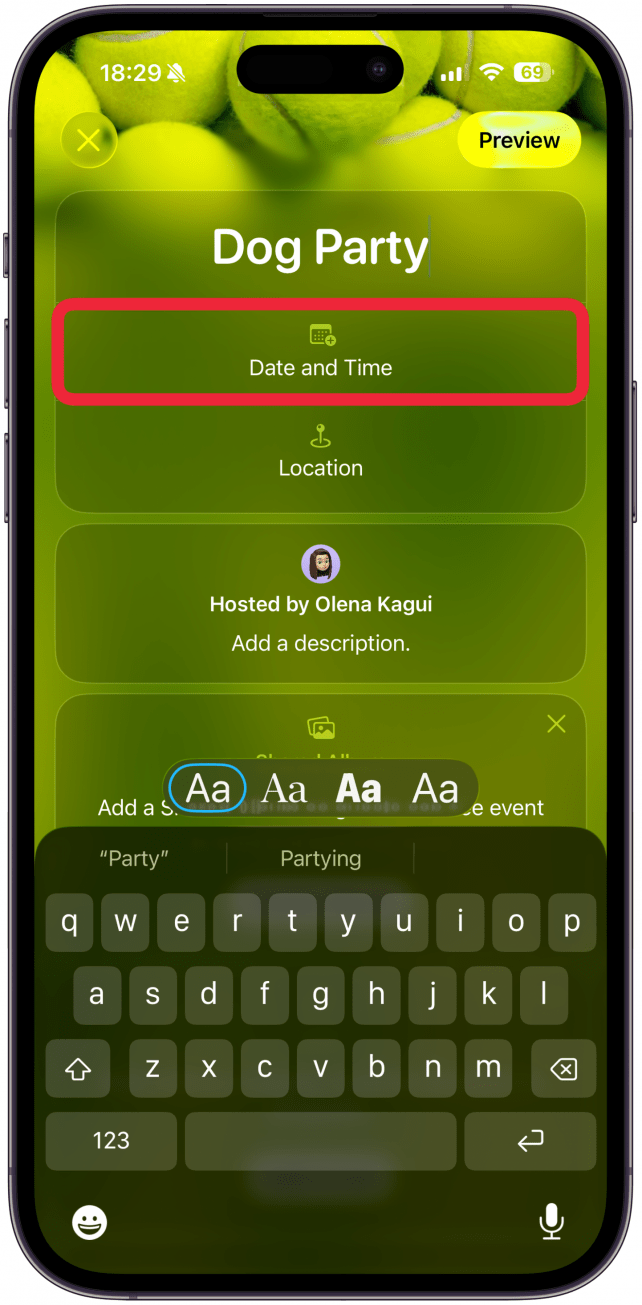Choose the serif Aa font style
642x1305 pixels.
283,788
